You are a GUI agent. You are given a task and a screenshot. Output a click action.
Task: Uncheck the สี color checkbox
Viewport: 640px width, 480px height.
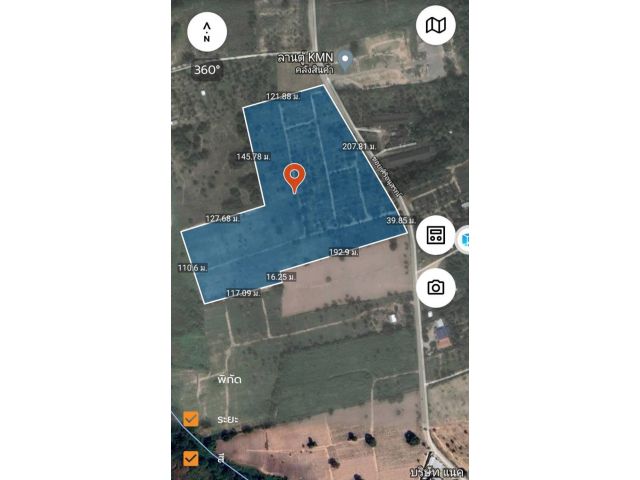pos(191,458)
